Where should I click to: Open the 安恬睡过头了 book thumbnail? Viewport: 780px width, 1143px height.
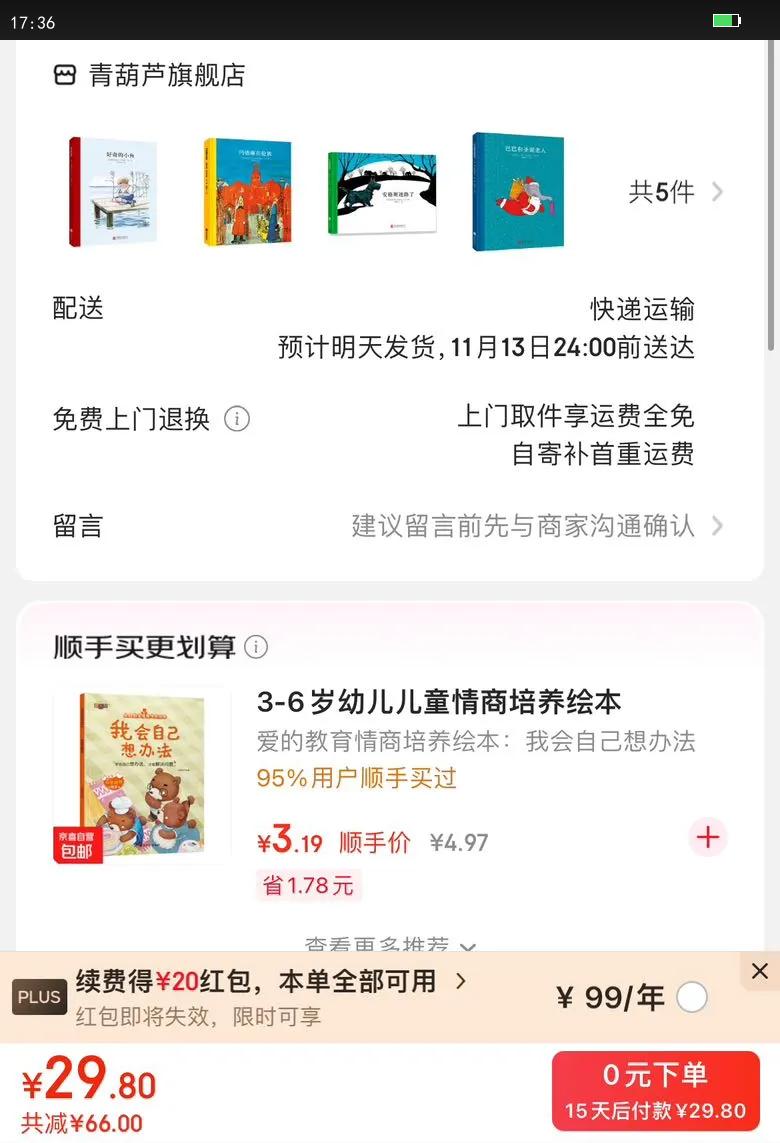tap(381, 191)
